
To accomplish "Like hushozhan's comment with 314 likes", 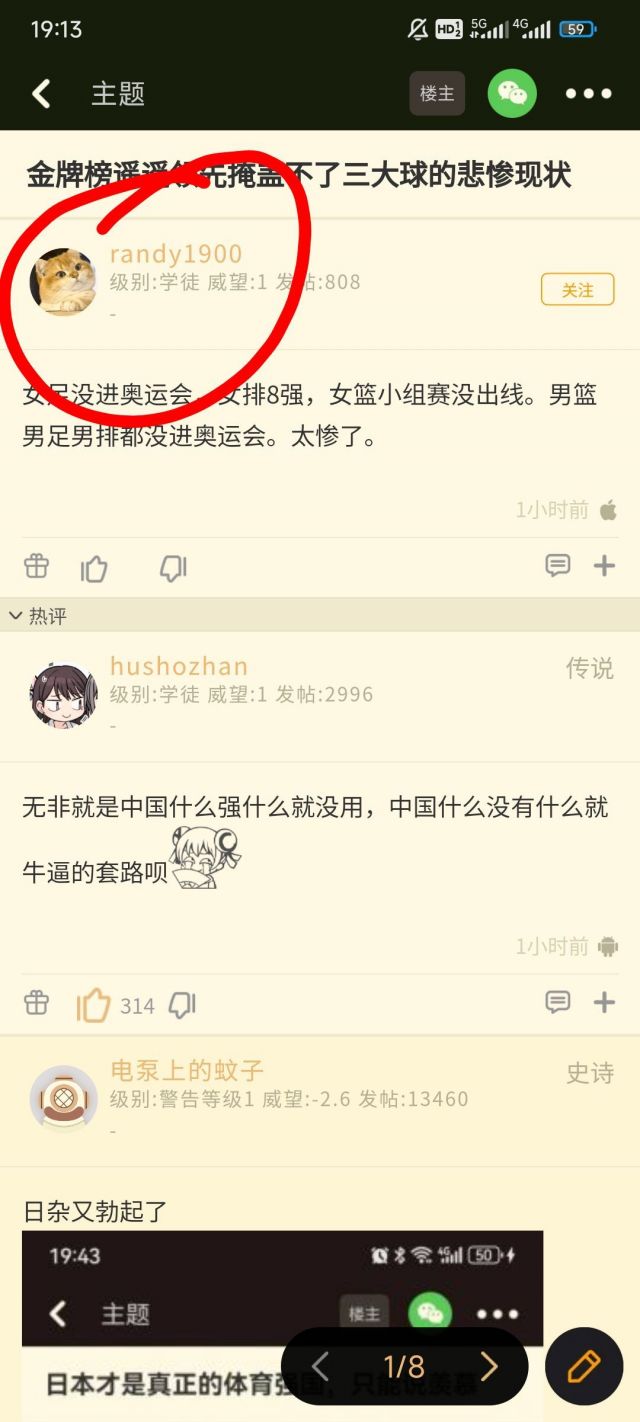I will click(x=94, y=1005).
